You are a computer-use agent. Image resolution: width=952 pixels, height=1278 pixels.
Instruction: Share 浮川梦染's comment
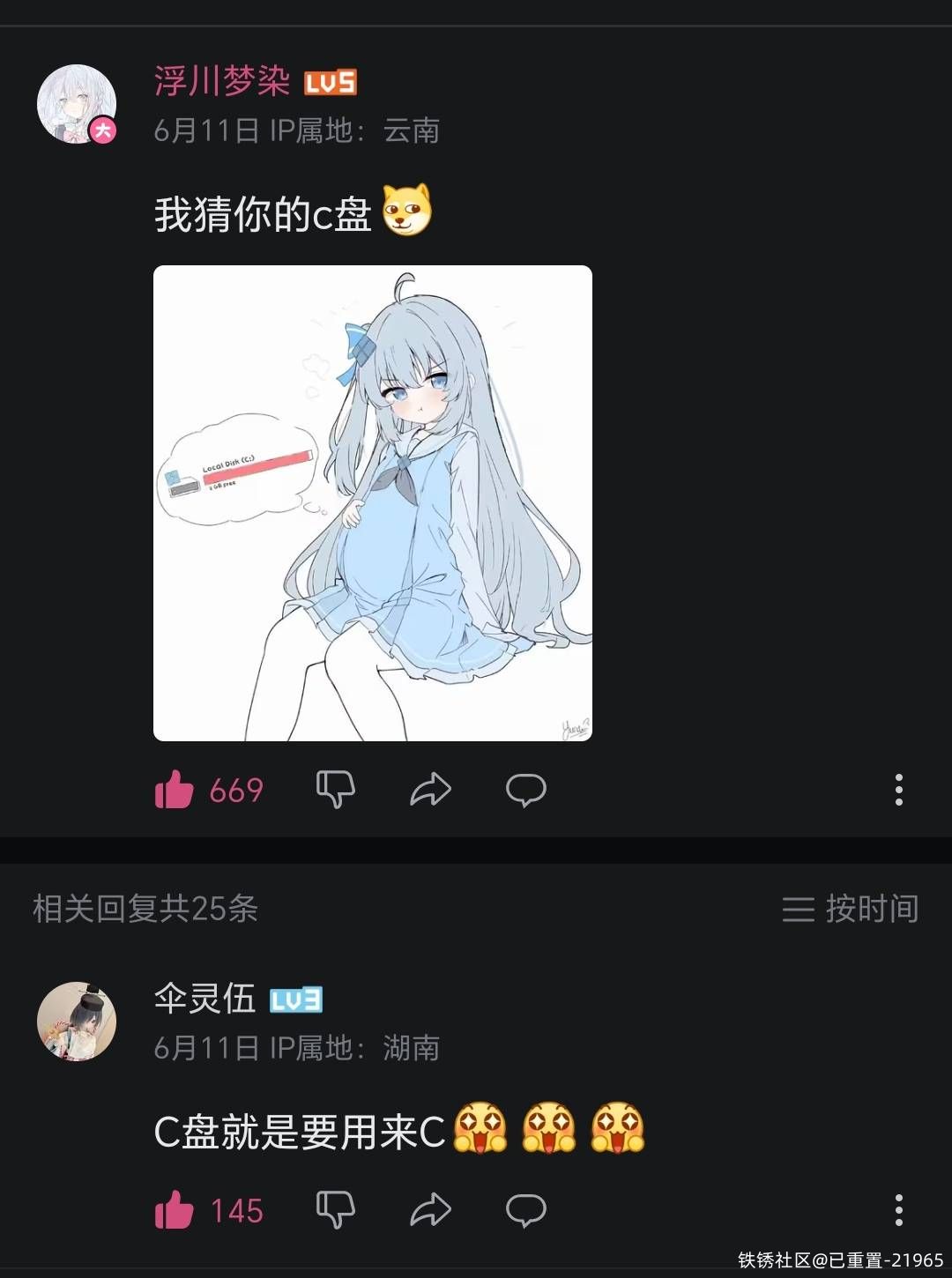[431, 790]
